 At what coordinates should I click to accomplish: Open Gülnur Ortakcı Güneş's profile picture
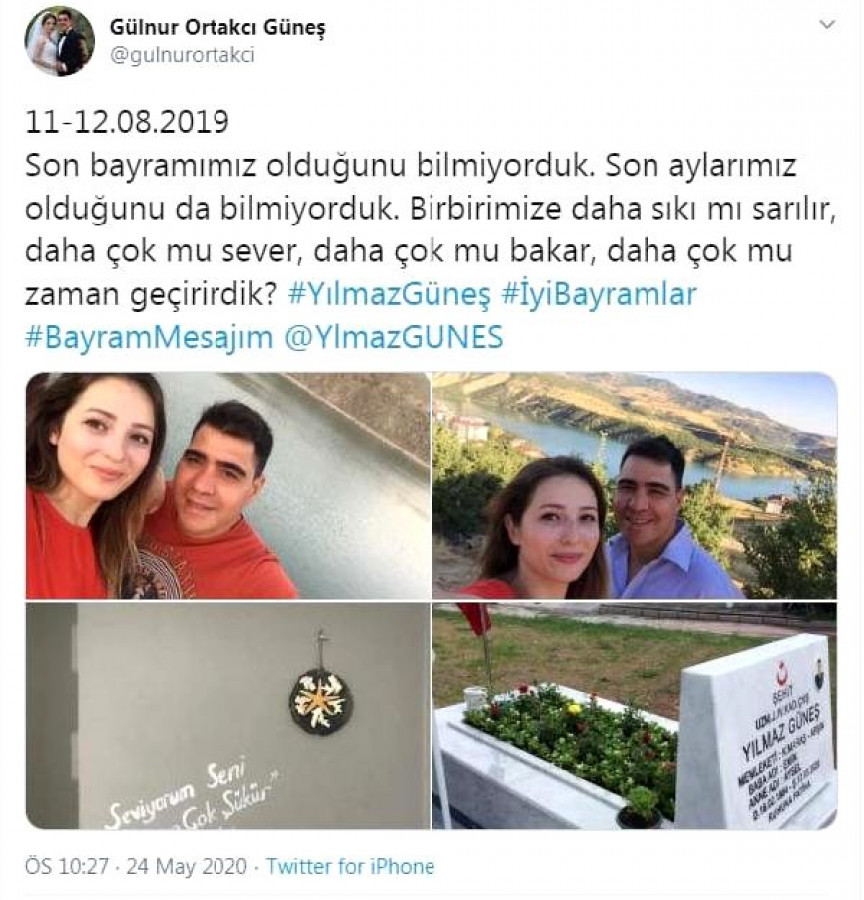point(59,41)
